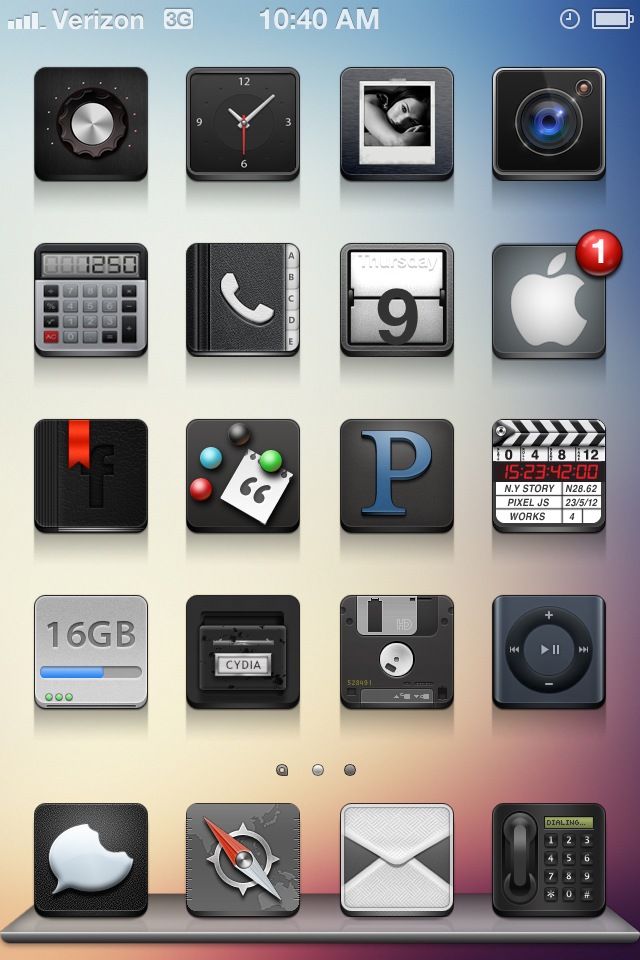Open the clapperboard Videos app
This screenshot has width=640, height=960.
tap(549, 475)
